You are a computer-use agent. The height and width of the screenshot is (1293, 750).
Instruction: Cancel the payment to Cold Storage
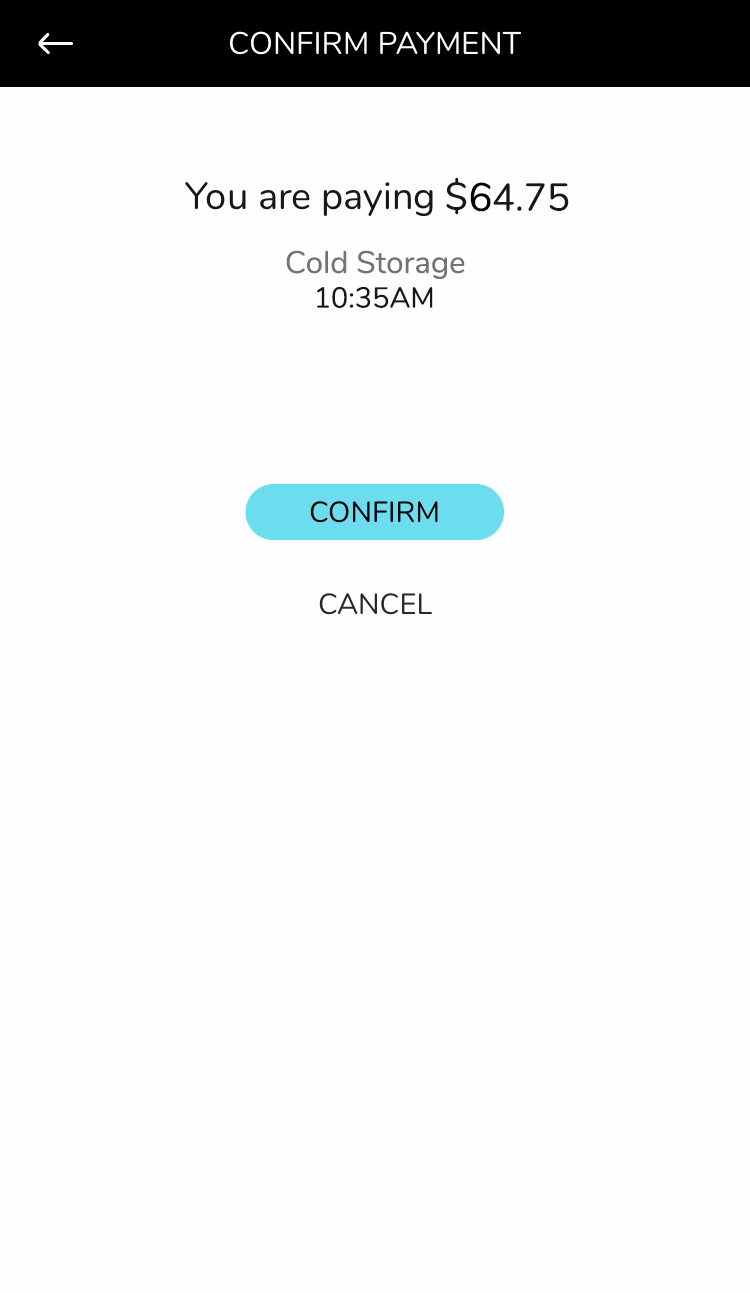point(375,604)
